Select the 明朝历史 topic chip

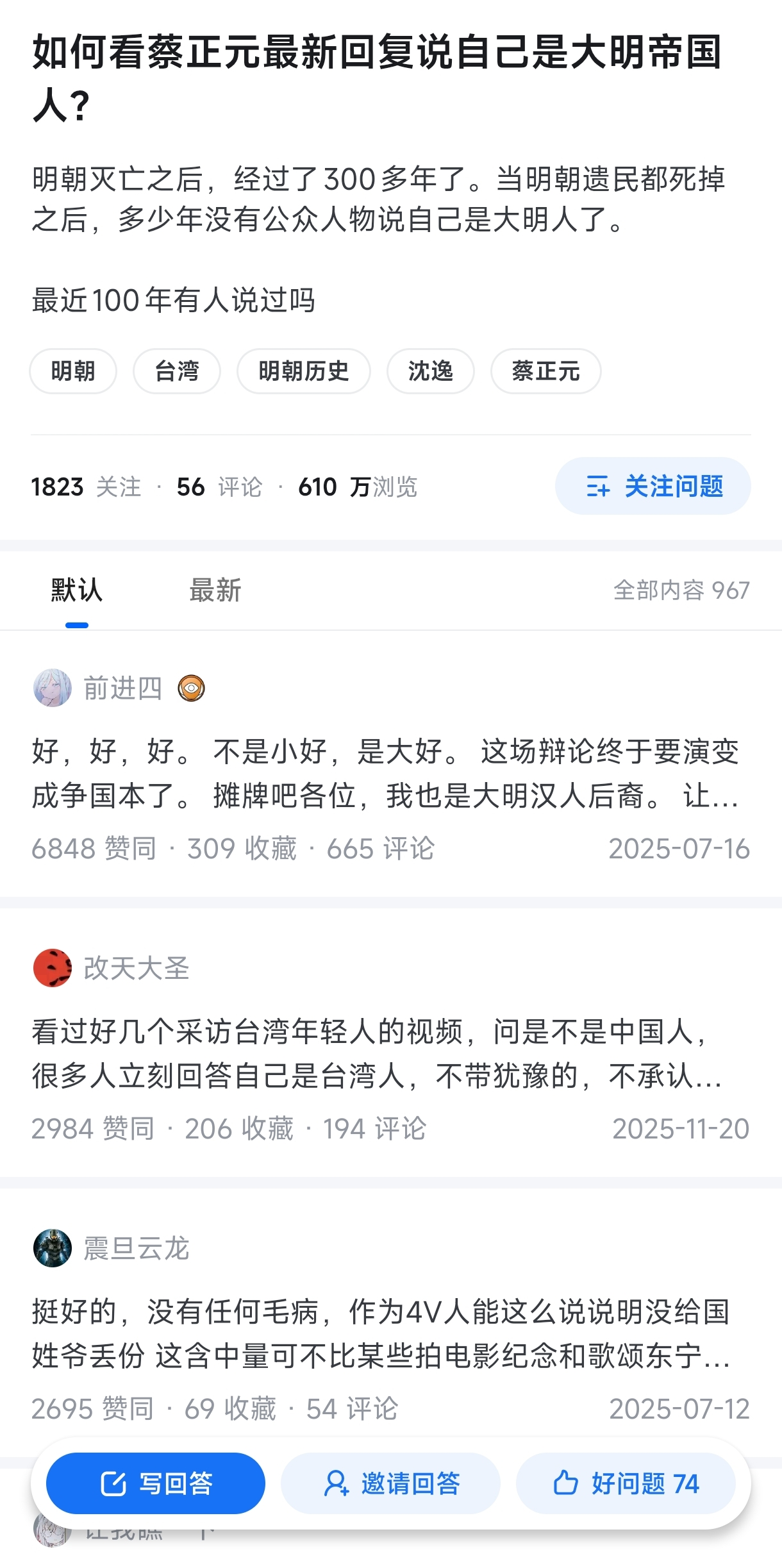coord(304,371)
